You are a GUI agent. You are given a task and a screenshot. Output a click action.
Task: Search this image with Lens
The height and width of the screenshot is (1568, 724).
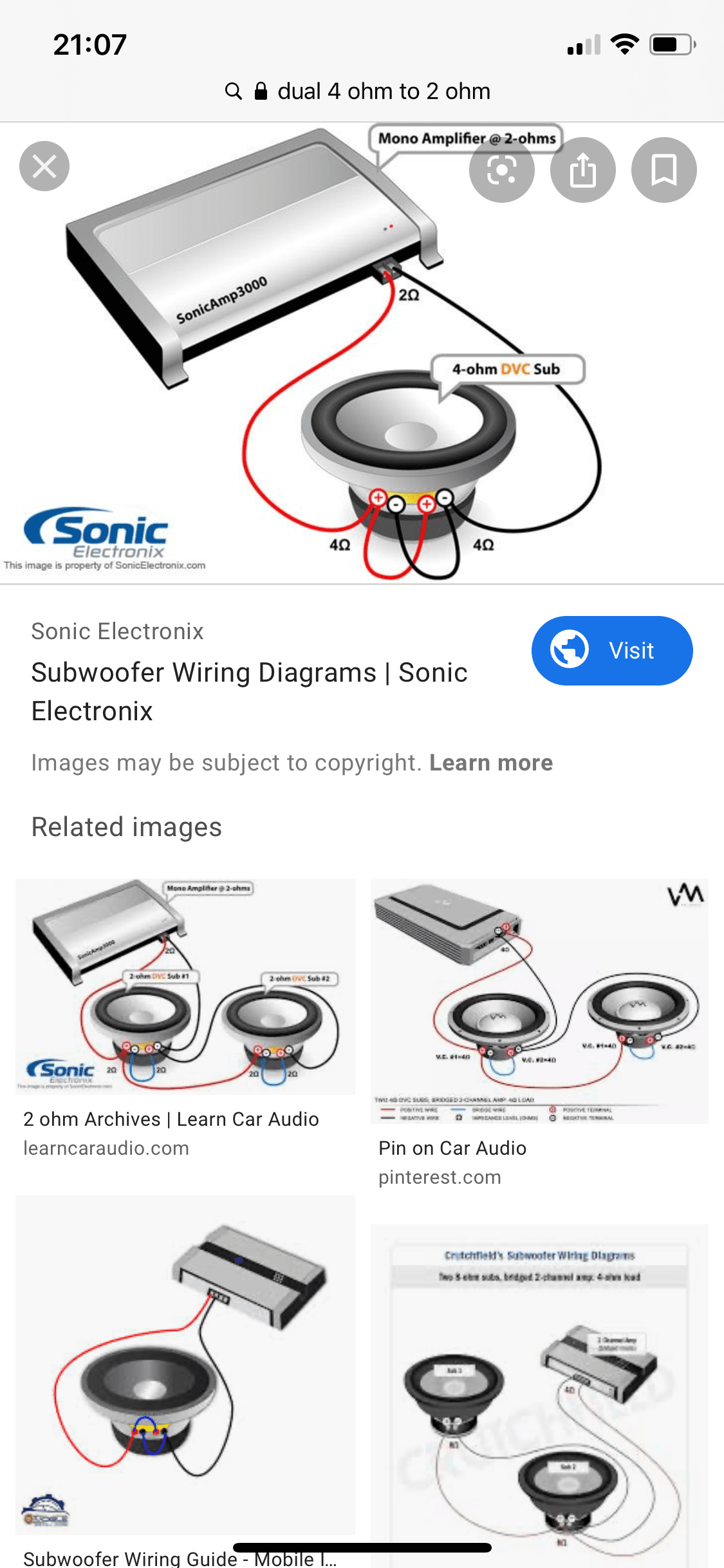(502, 170)
